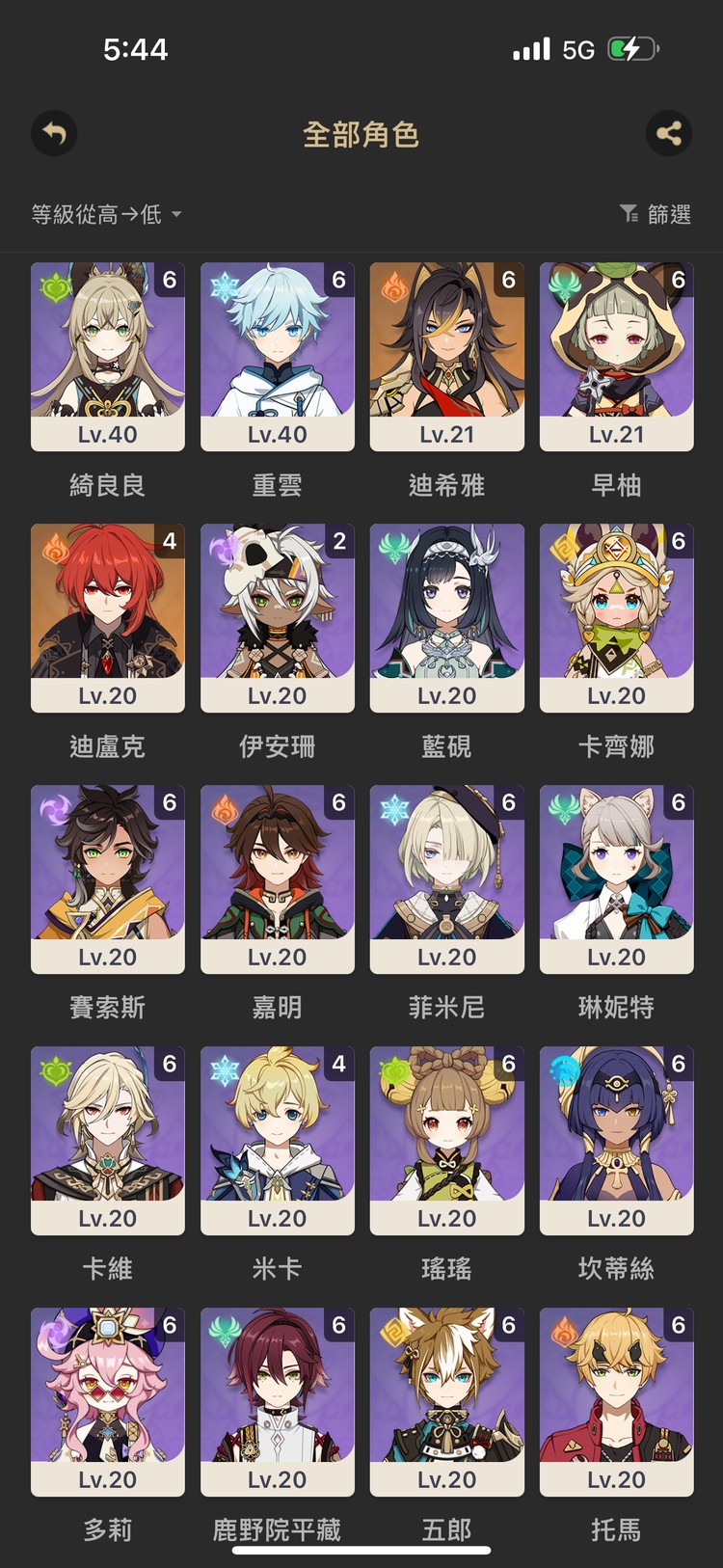View 嘉明 character details

pyautogui.click(x=278, y=879)
